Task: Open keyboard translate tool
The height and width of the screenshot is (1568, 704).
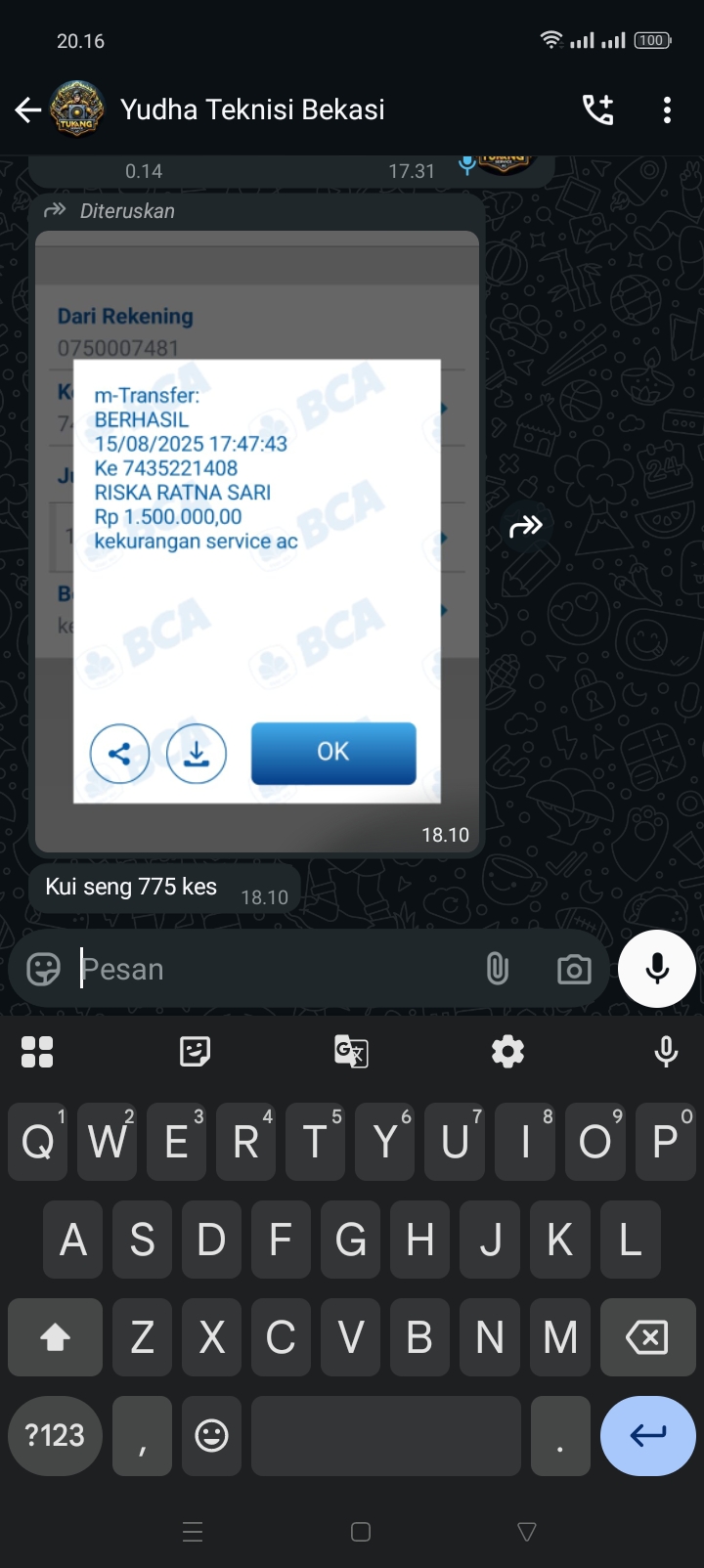Action: [x=351, y=1052]
